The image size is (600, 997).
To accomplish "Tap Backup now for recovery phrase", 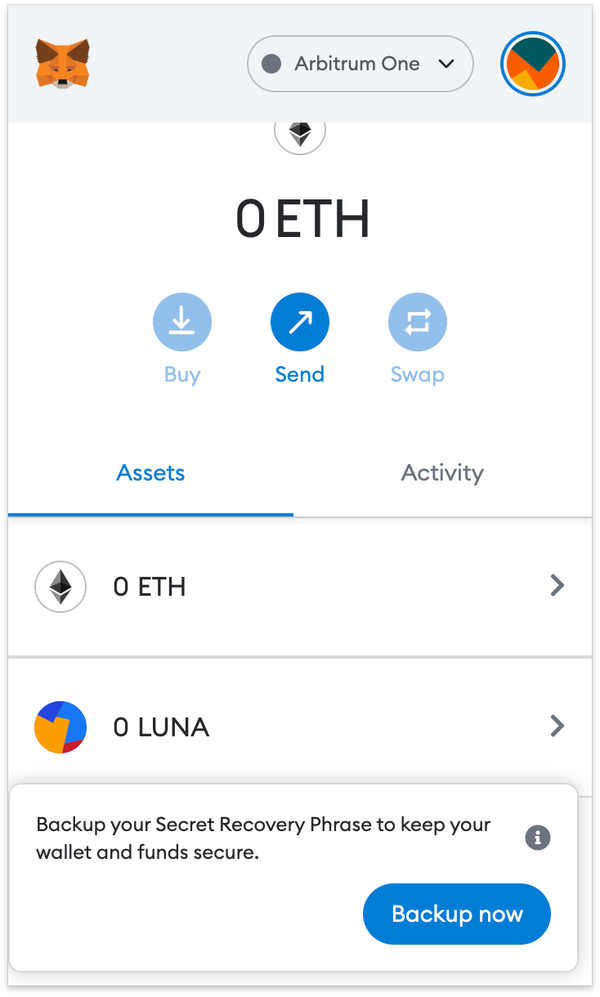I will click(x=457, y=914).
